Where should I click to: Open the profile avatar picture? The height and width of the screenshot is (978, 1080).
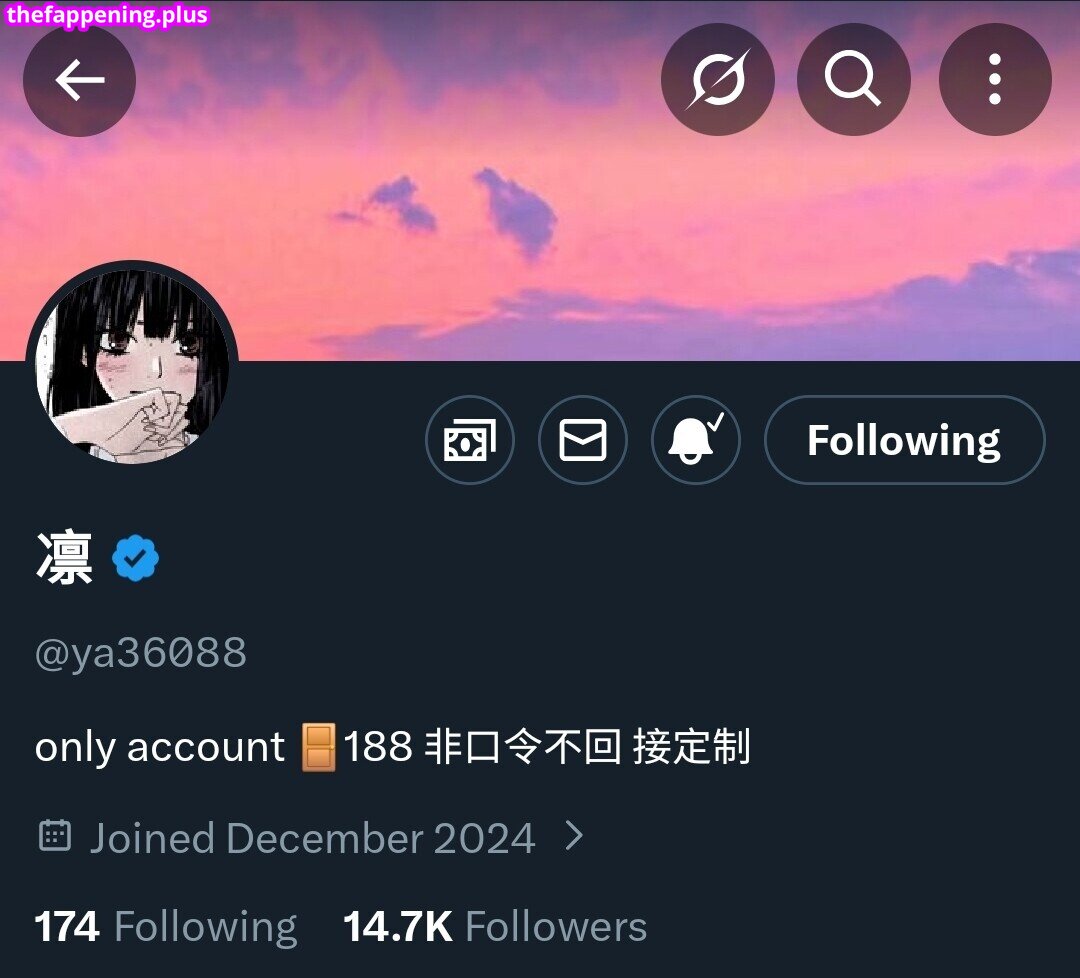pyautogui.click(x=132, y=366)
